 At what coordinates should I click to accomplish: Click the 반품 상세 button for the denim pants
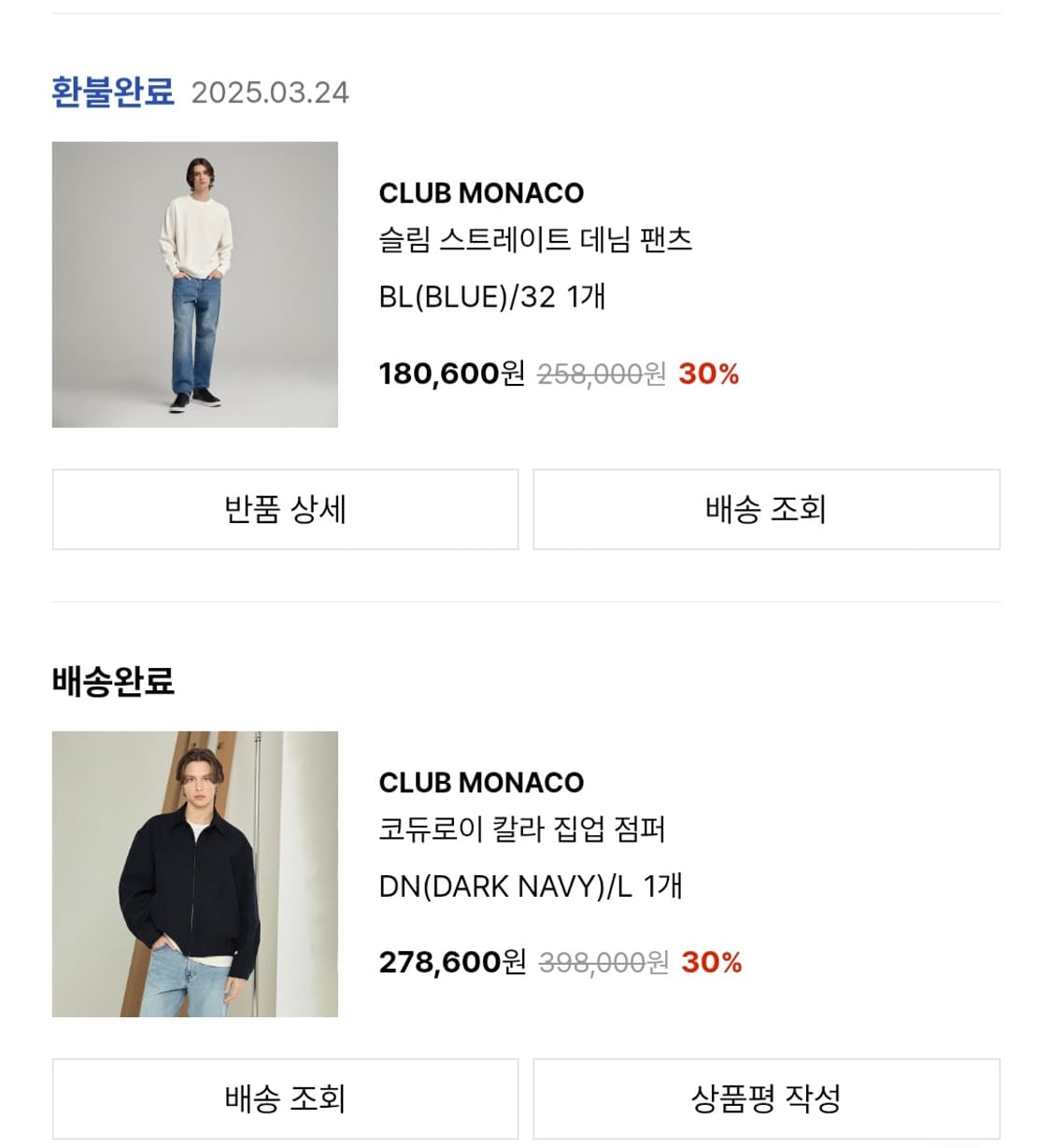pos(285,510)
